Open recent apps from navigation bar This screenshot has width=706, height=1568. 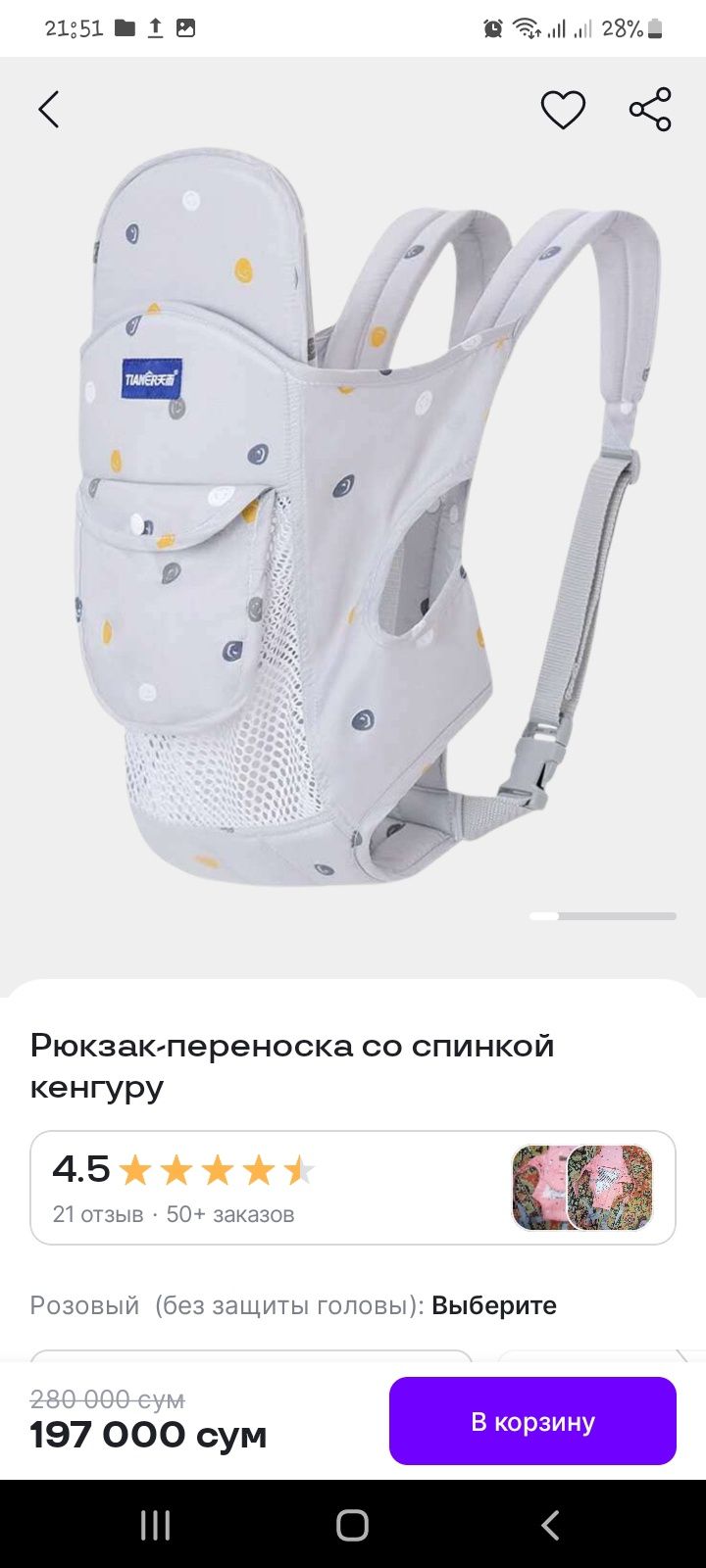coord(155,1525)
